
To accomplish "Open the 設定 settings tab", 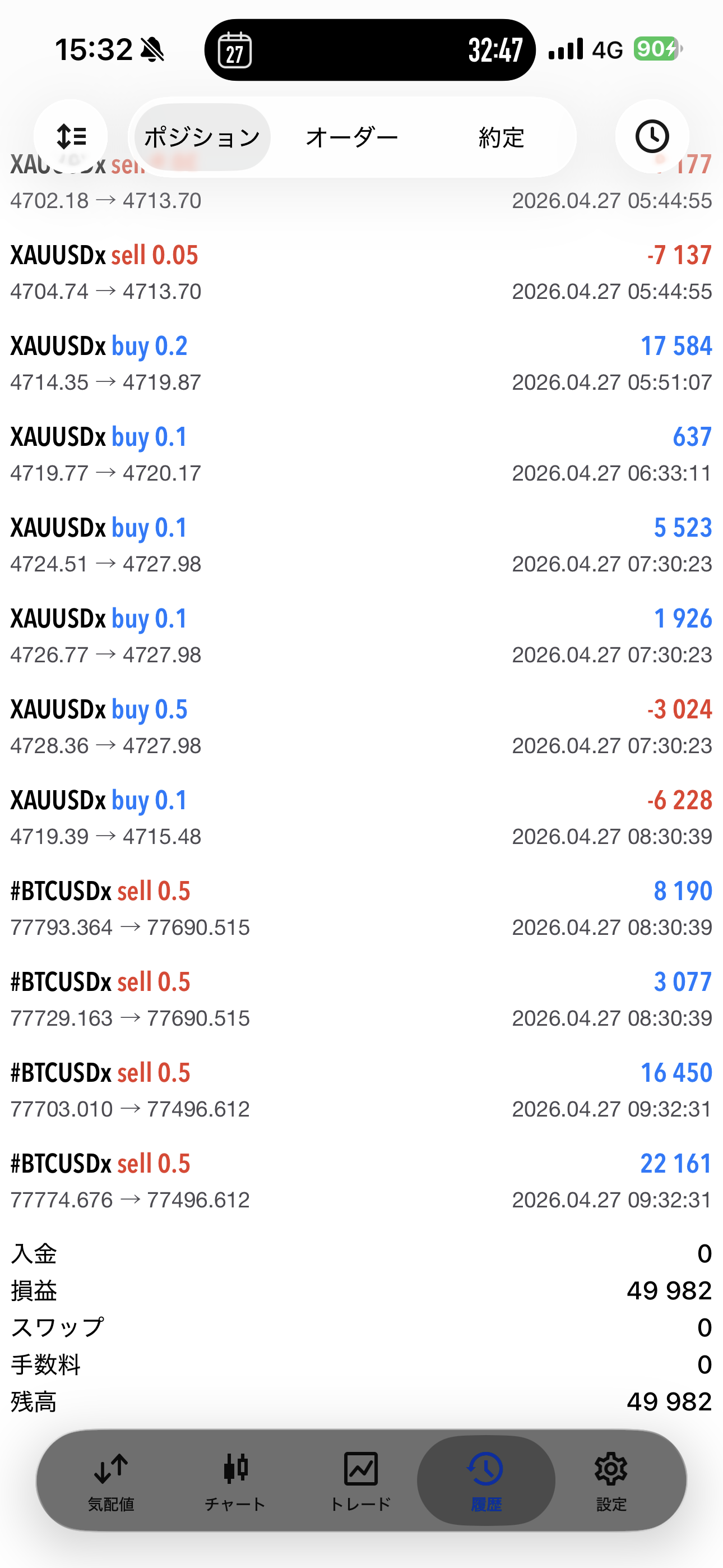I will pos(611,1481).
